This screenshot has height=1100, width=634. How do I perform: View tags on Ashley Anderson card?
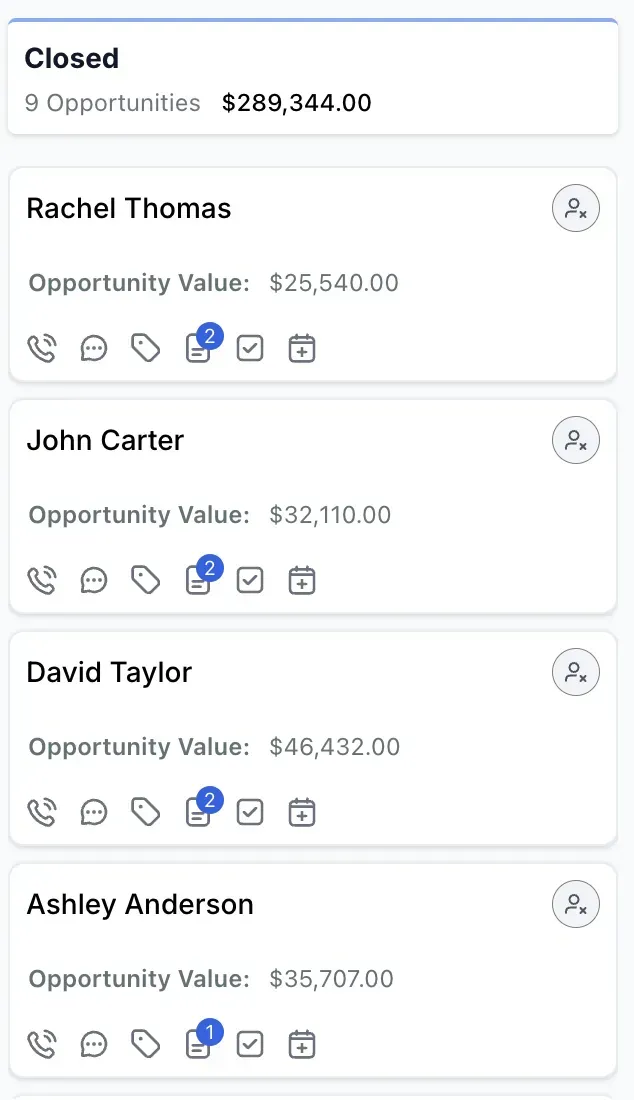[146, 1044]
